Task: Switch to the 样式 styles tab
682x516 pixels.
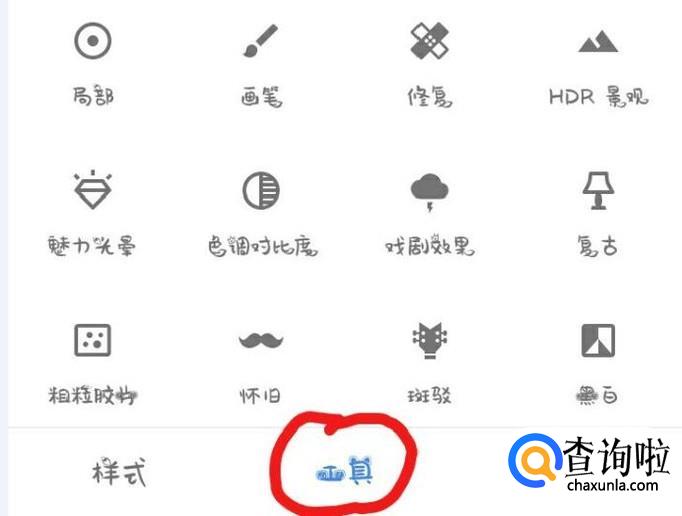Action: [119, 472]
